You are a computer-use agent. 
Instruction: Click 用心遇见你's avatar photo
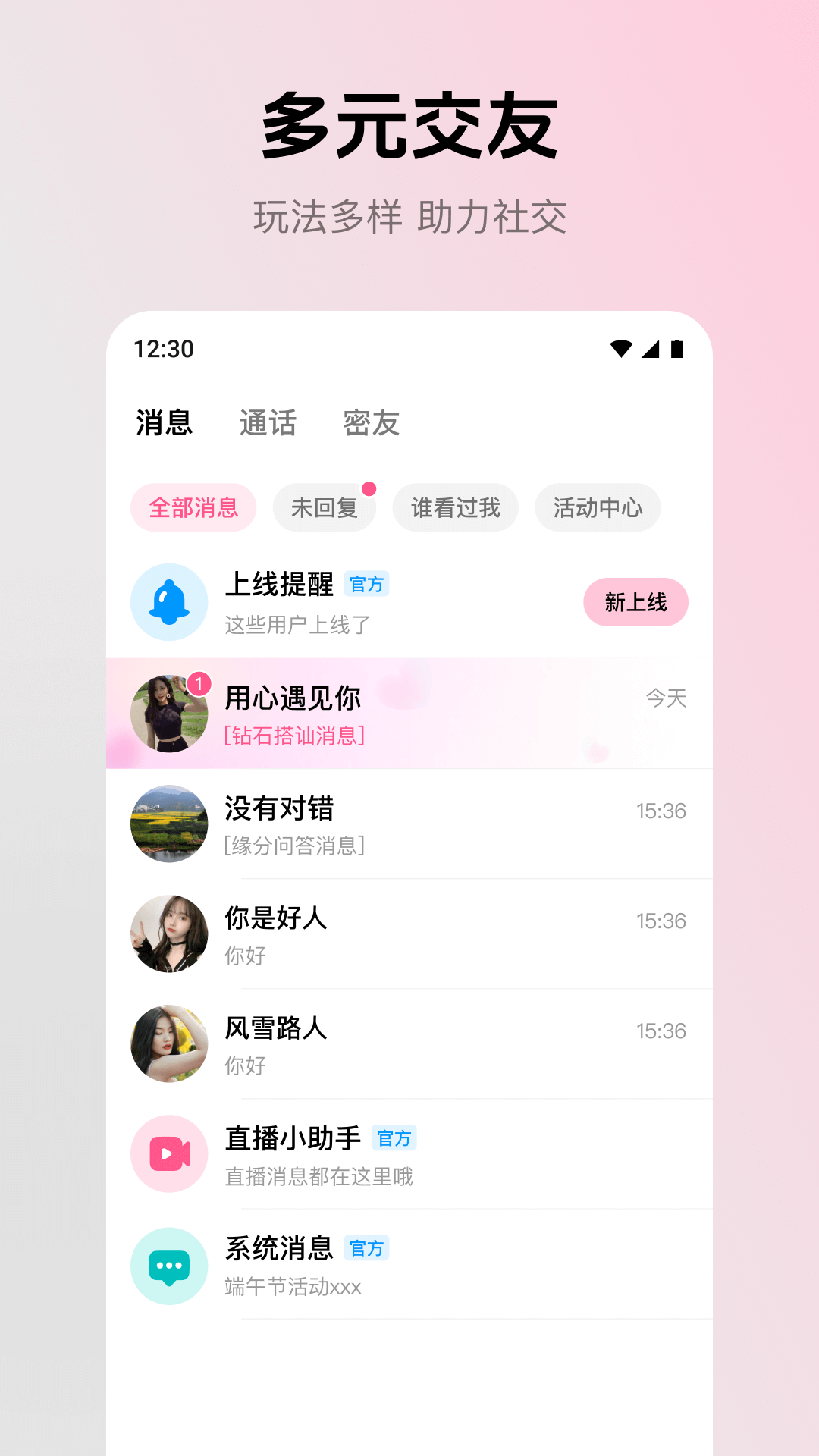coord(169,713)
